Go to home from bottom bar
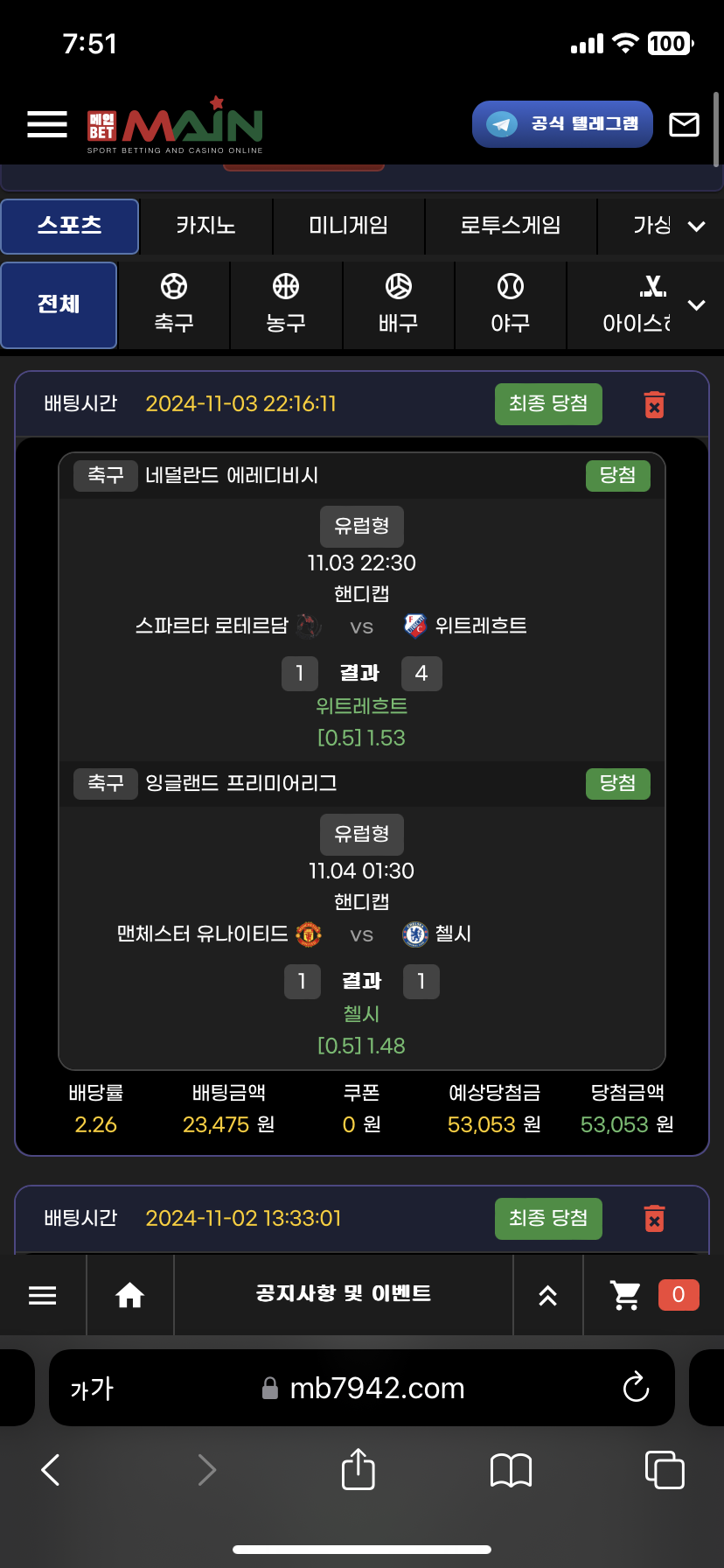Screen dimensions: 724x1568 130,1295
